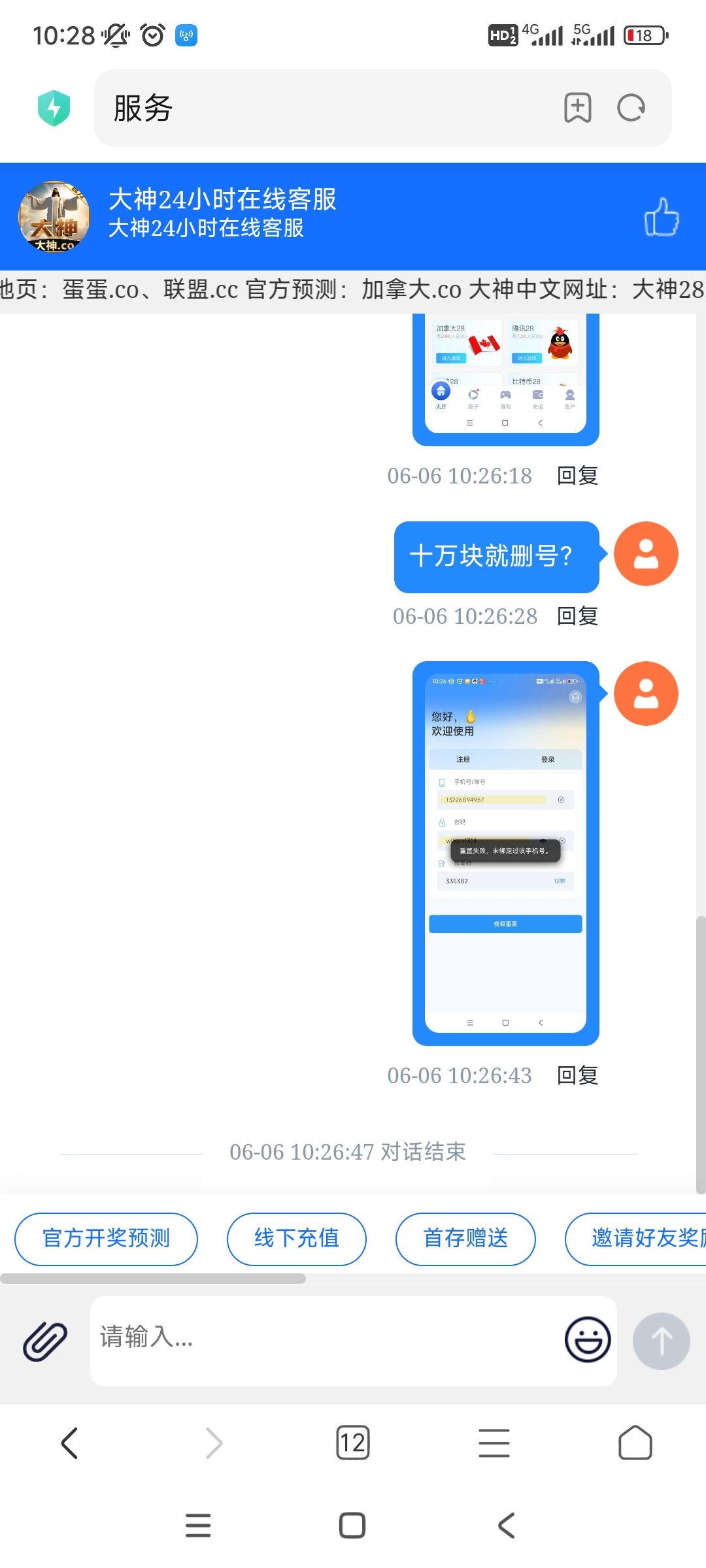Open the browser security shield
Image resolution: width=706 pixels, height=1568 pixels.
click(x=54, y=108)
